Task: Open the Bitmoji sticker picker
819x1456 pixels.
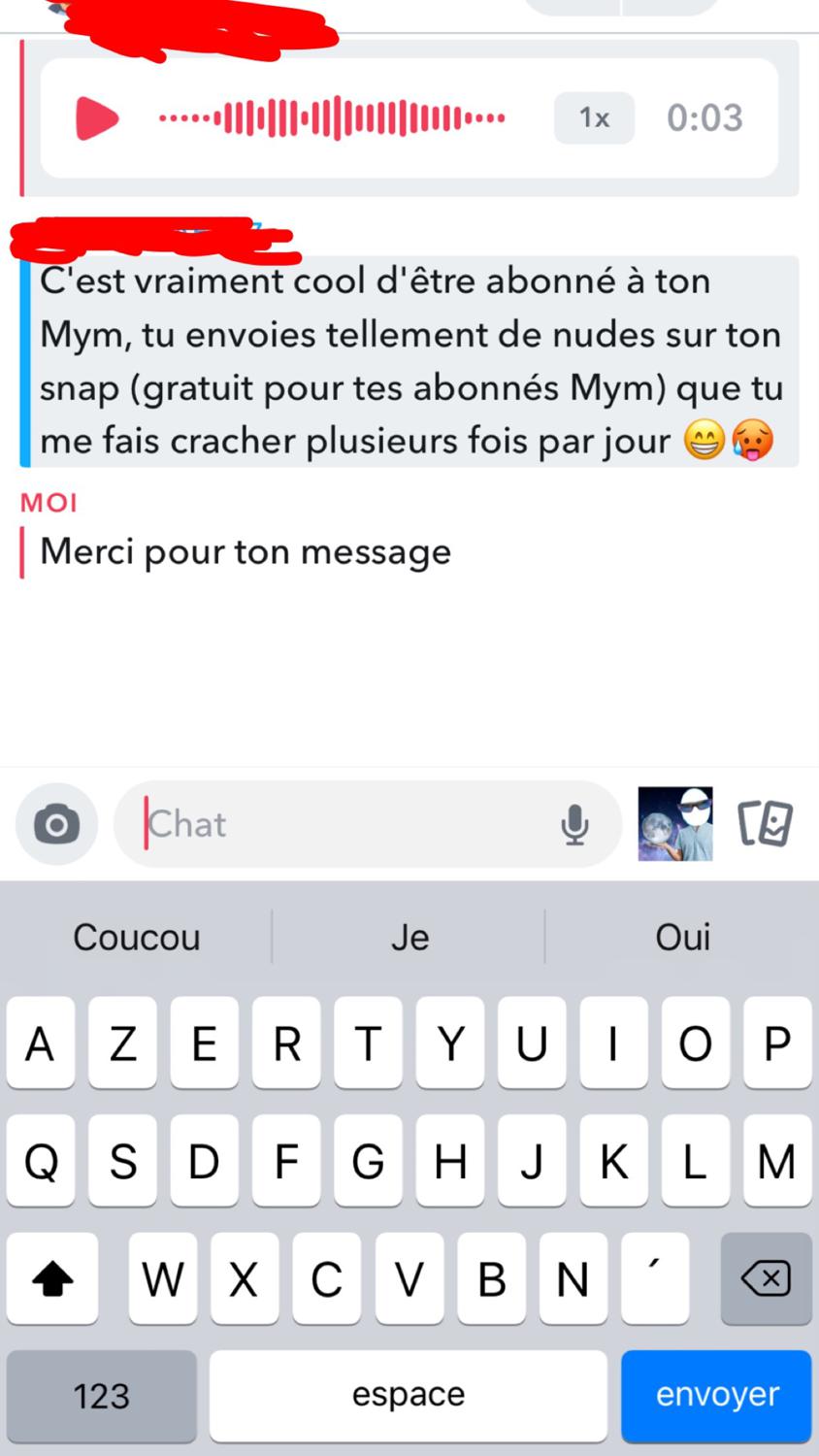Action: tap(675, 825)
